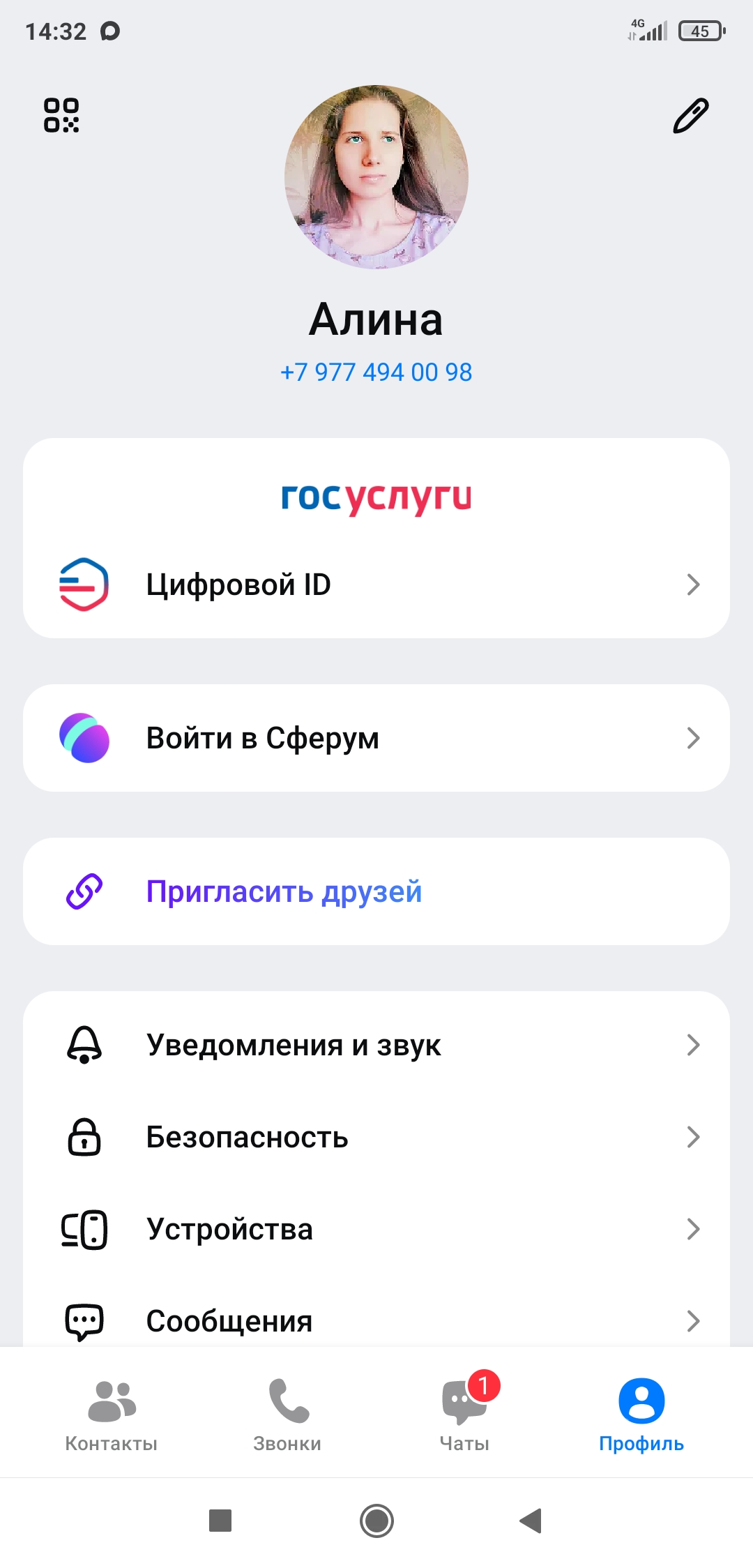Image resolution: width=753 pixels, height=1568 pixels.
Task: Open the QR code scanner icon
Action: [x=61, y=115]
